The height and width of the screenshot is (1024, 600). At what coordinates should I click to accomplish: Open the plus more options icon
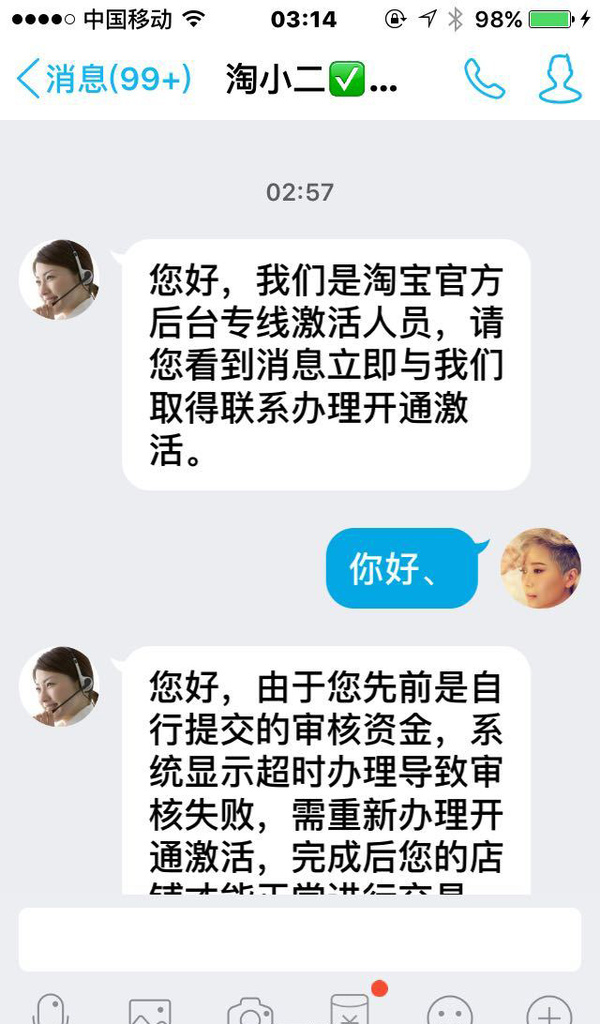pos(549,1012)
